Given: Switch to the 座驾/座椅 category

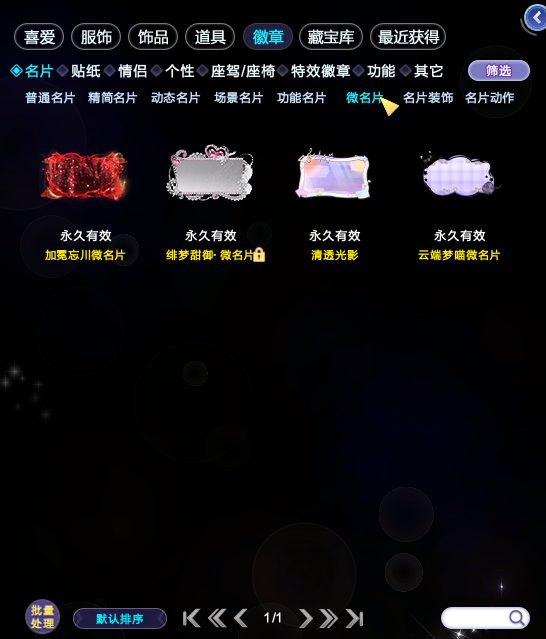Looking at the screenshot, I should pos(243,71).
